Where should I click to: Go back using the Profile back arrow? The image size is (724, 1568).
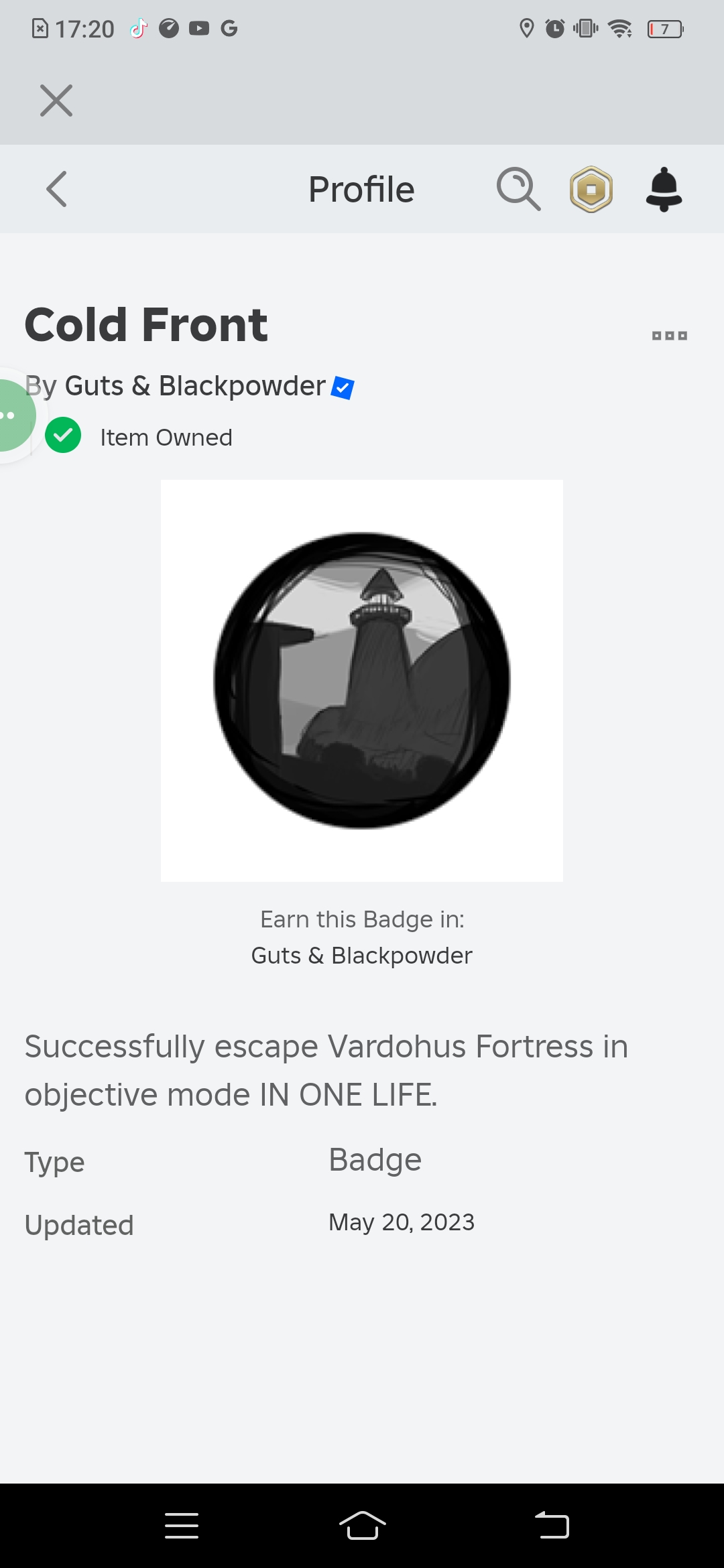pyautogui.click(x=57, y=189)
